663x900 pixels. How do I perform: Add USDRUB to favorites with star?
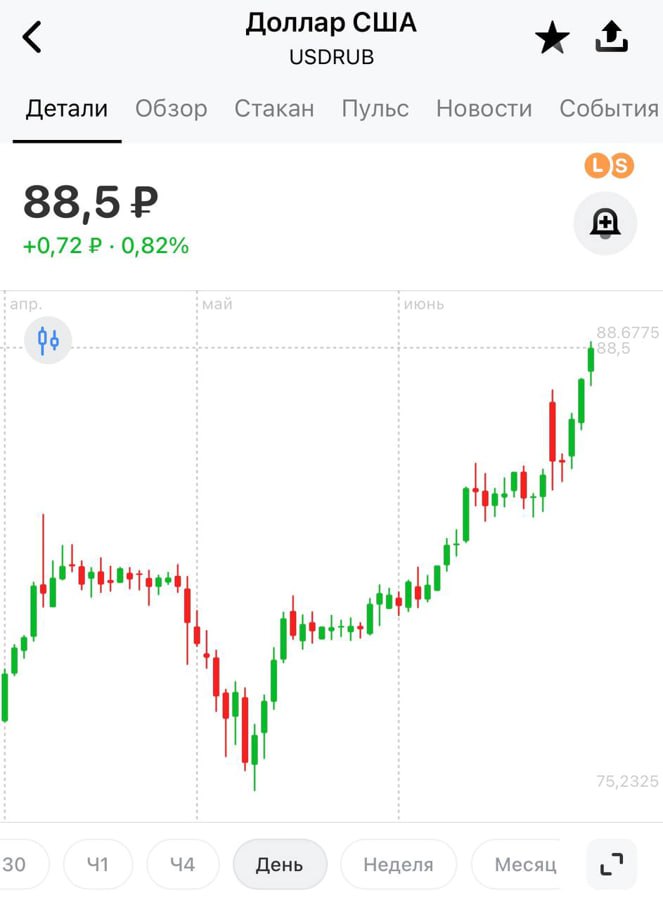(552, 39)
